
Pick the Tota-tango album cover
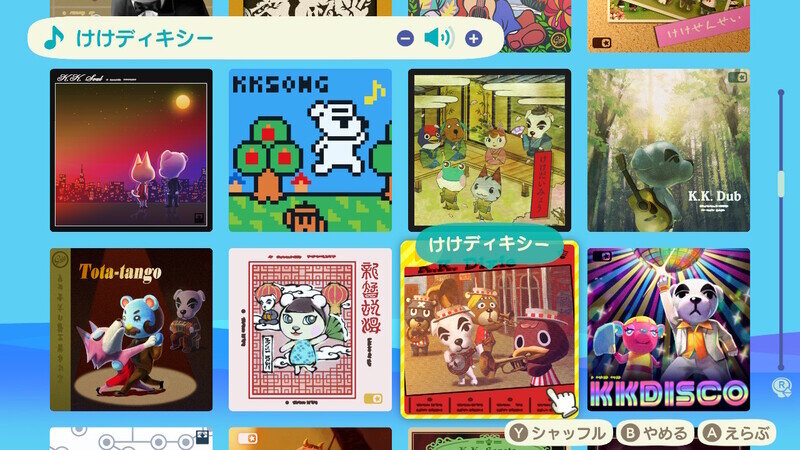pyautogui.click(x=131, y=329)
